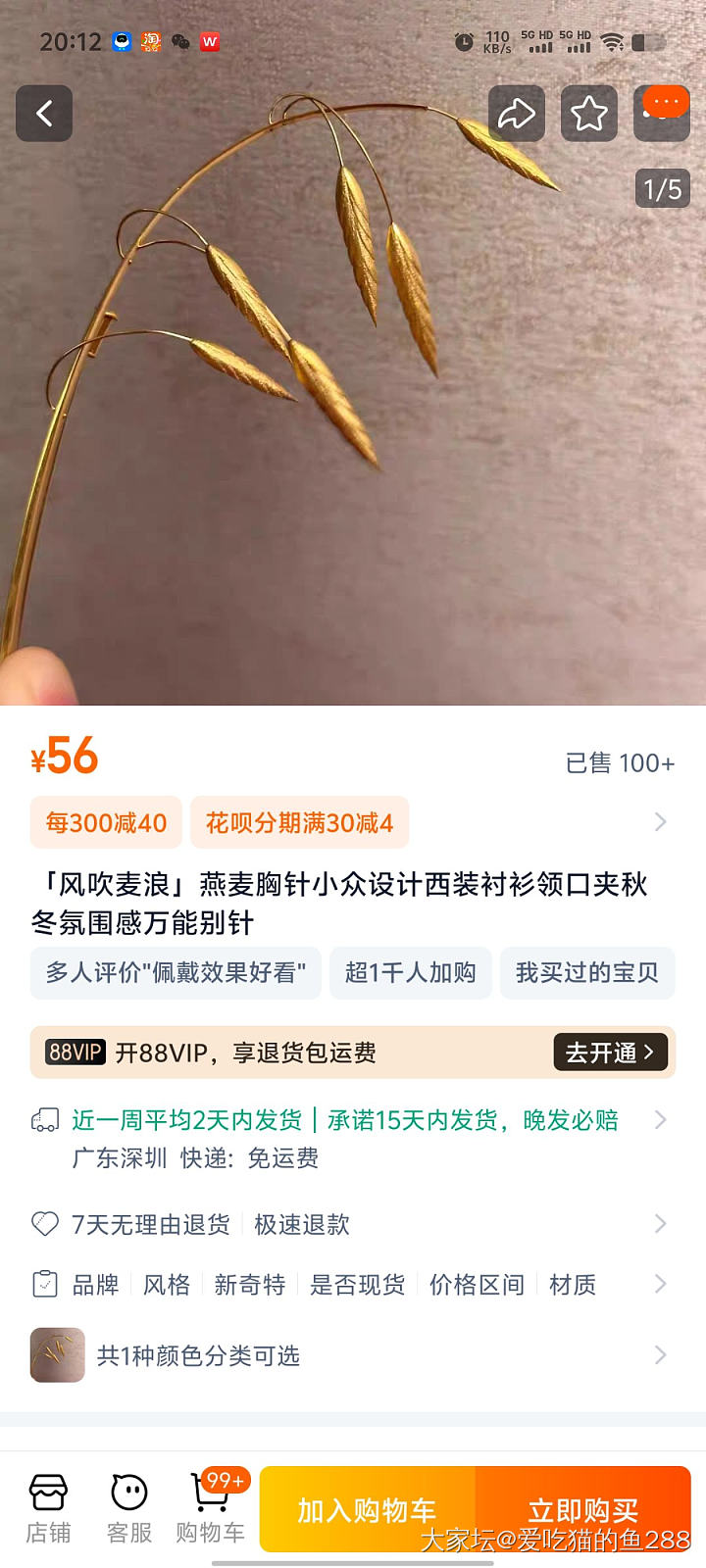This screenshot has width=706, height=1568.
Task: Expand the shipping and delivery details row
Action: tap(353, 1138)
